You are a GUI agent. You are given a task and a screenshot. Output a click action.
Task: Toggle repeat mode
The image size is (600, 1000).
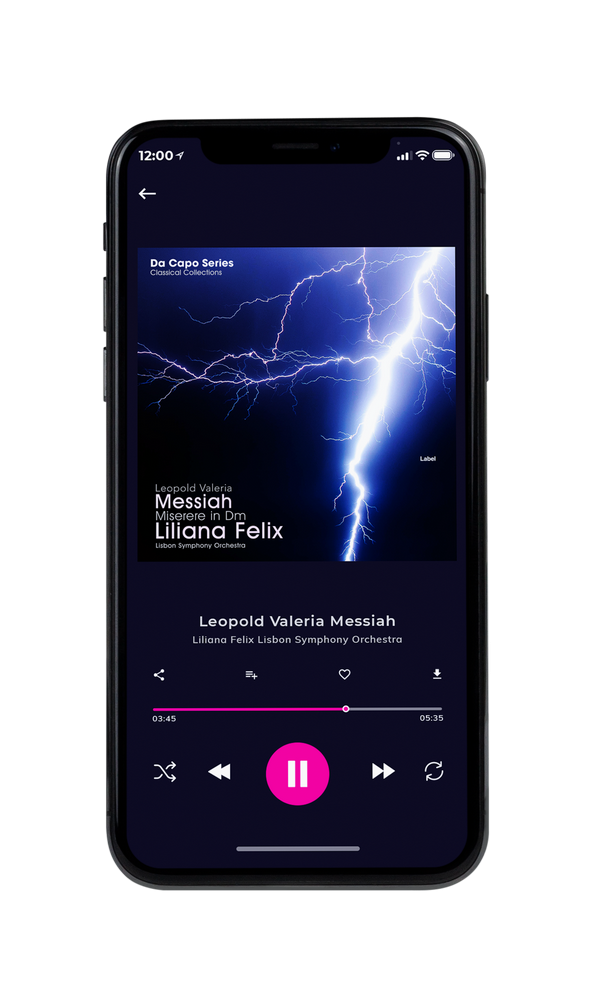pyautogui.click(x=434, y=771)
